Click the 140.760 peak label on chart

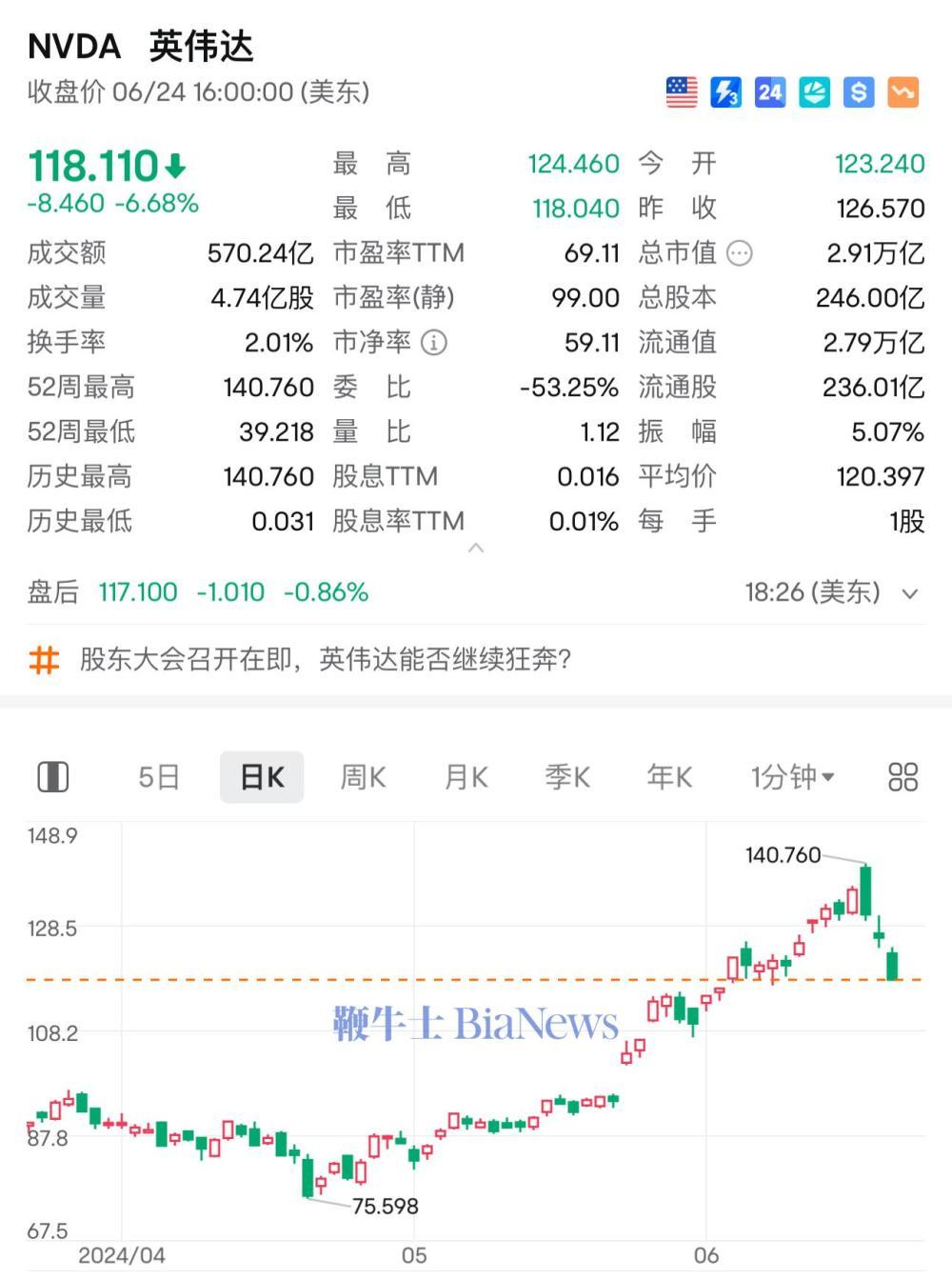click(x=783, y=855)
